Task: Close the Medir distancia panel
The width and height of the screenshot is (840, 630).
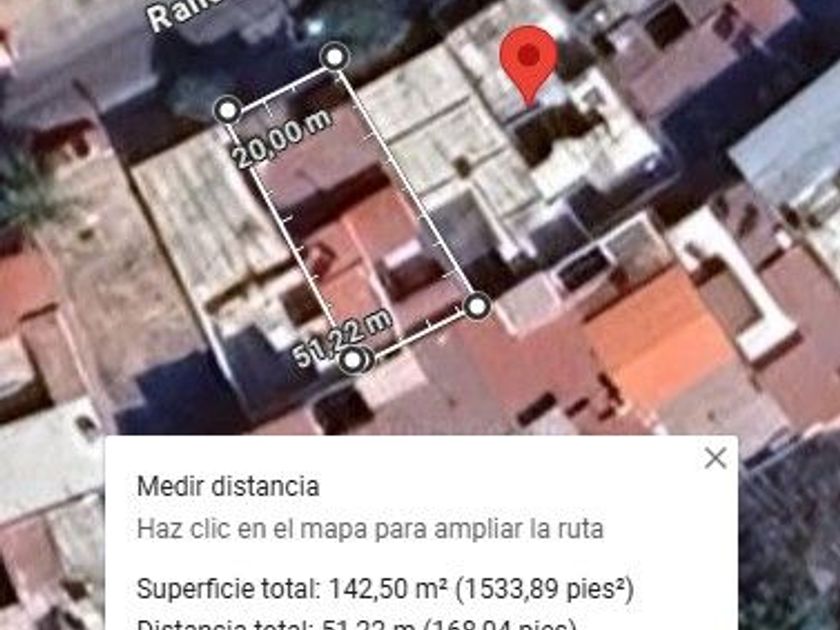Action: [715, 459]
